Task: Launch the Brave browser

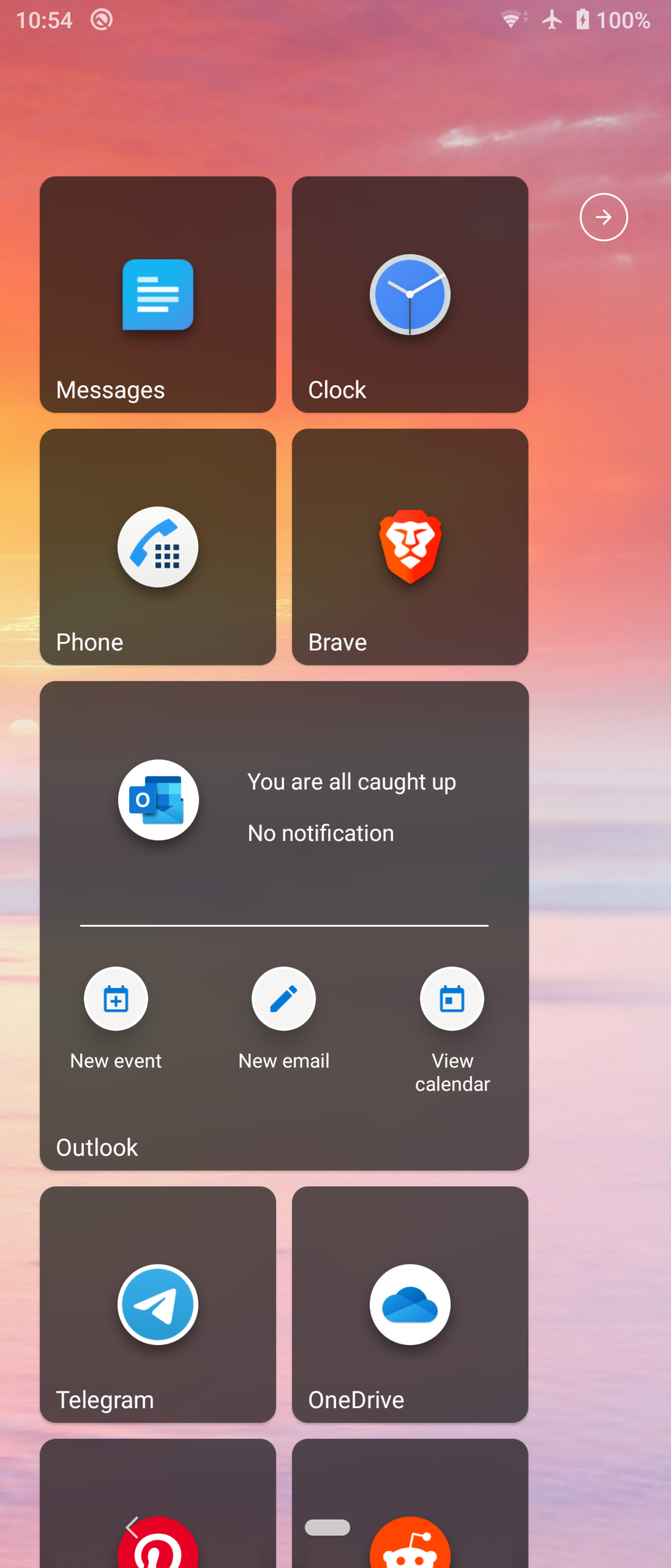Action: pos(410,547)
